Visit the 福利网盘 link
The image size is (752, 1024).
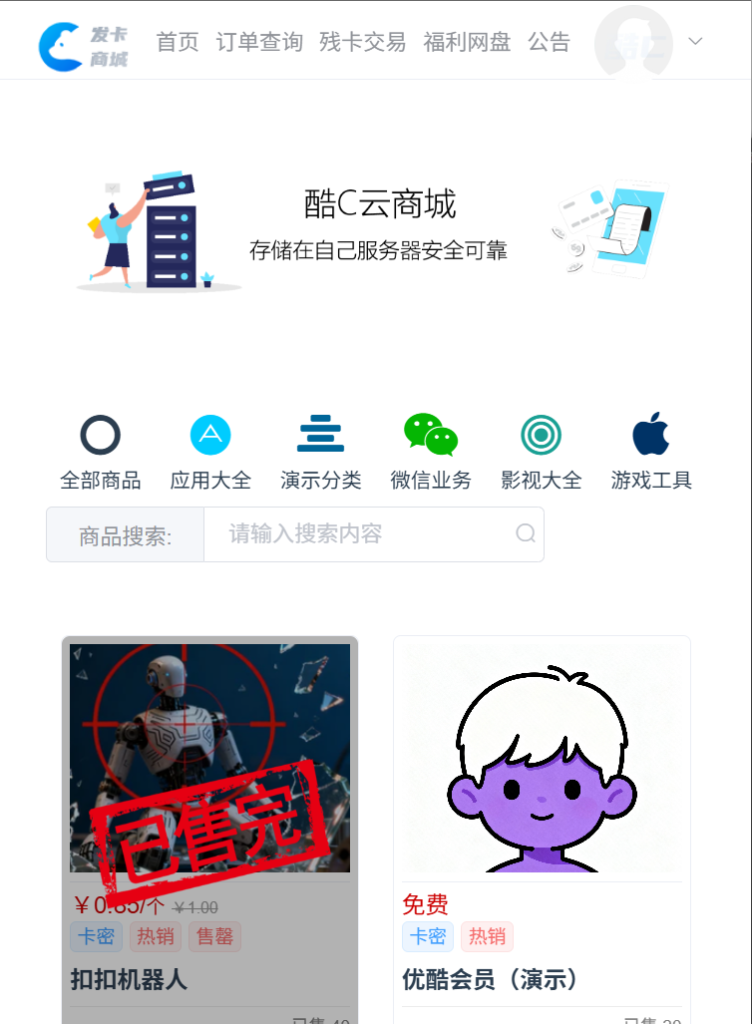tap(467, 42)
